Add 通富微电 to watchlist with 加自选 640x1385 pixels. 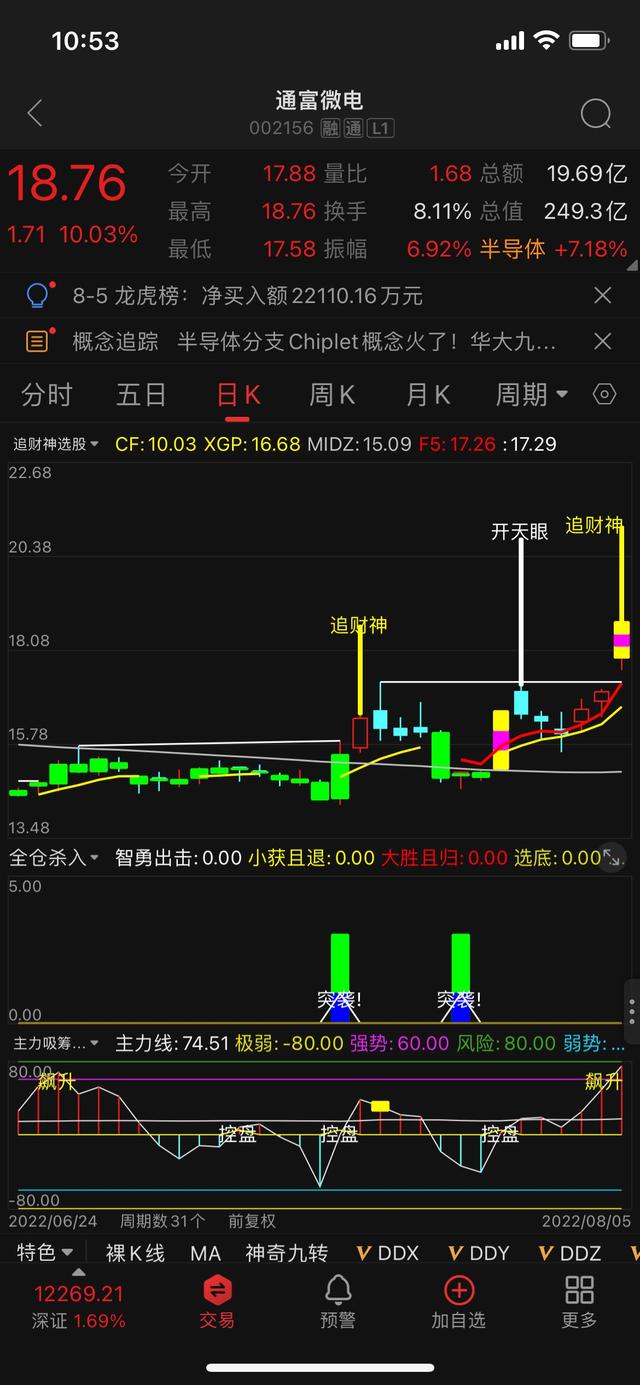pyautogui.click(x=458, y=1302)
